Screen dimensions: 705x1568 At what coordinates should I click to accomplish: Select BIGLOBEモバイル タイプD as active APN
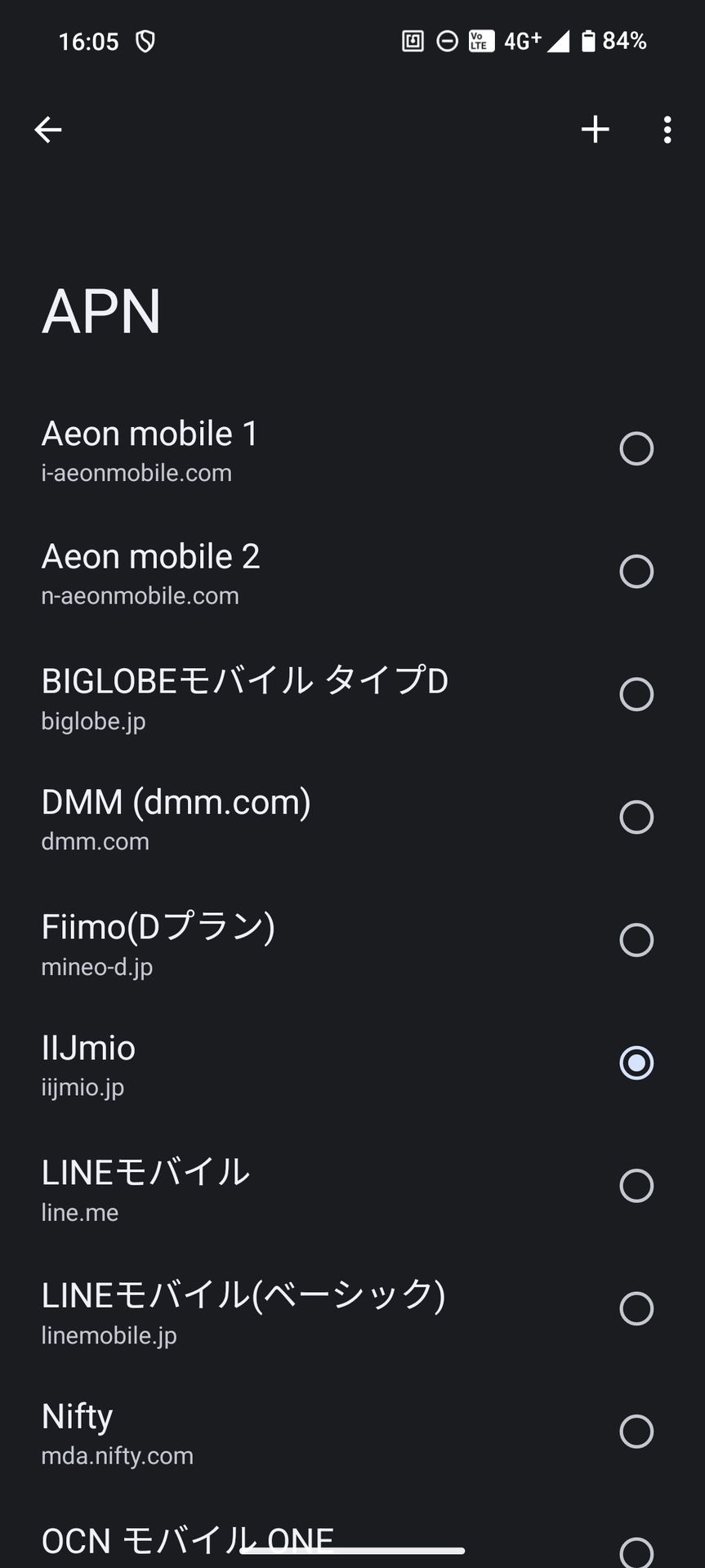click(636, 695)
